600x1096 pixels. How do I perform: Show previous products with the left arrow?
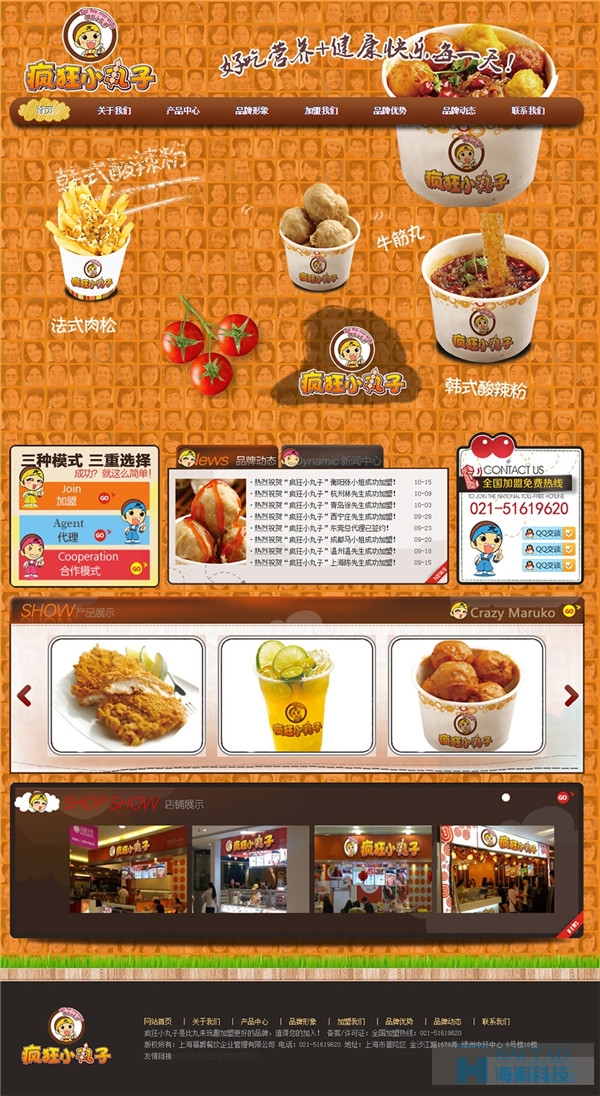pos(25,696)
